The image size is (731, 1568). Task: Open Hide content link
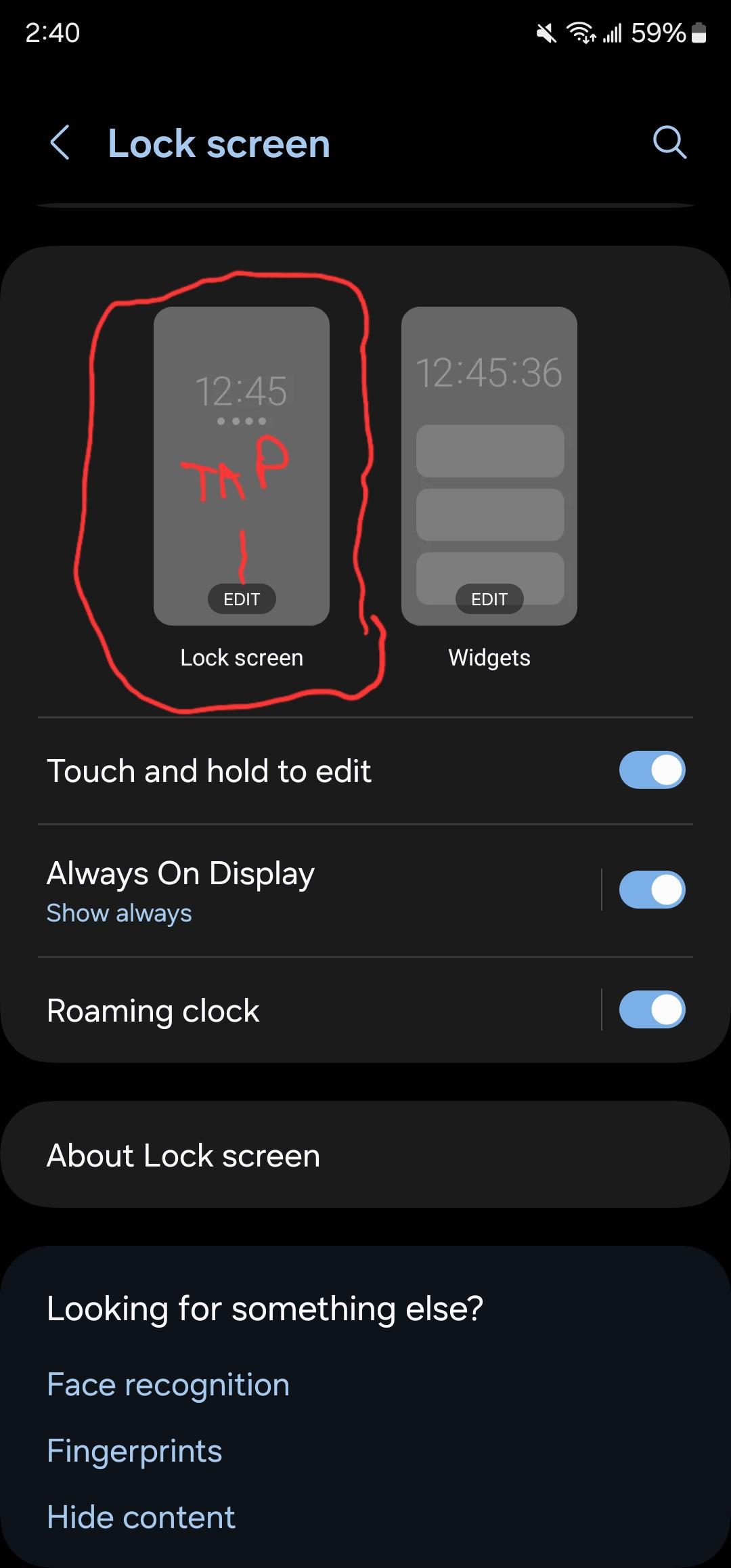141,1517
